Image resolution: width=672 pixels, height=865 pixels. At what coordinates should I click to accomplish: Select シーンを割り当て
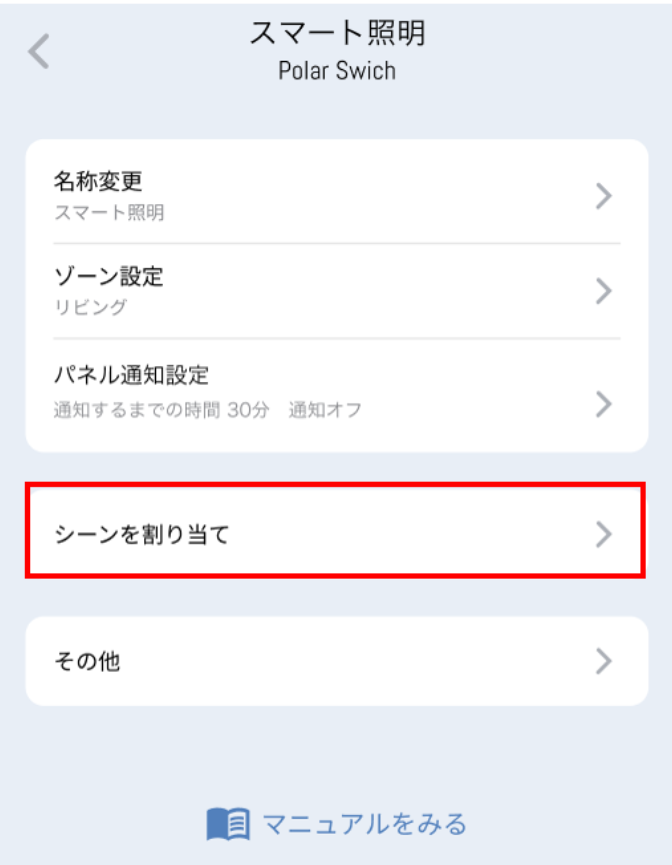pyautogui.click(x=336, y=534)
